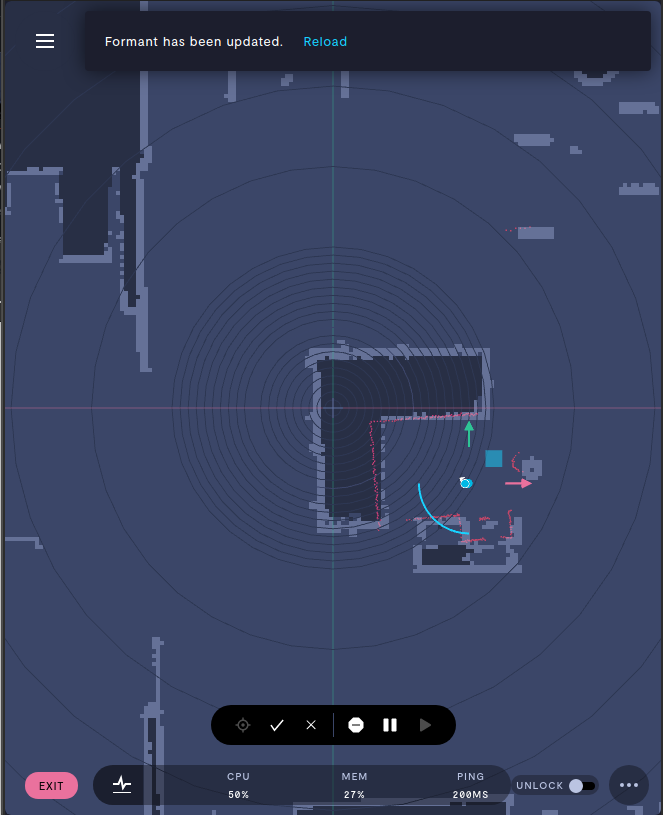The image size is (663, 815).
Task: Toggle the UNLOCK switch
Action: click(582, 786)
